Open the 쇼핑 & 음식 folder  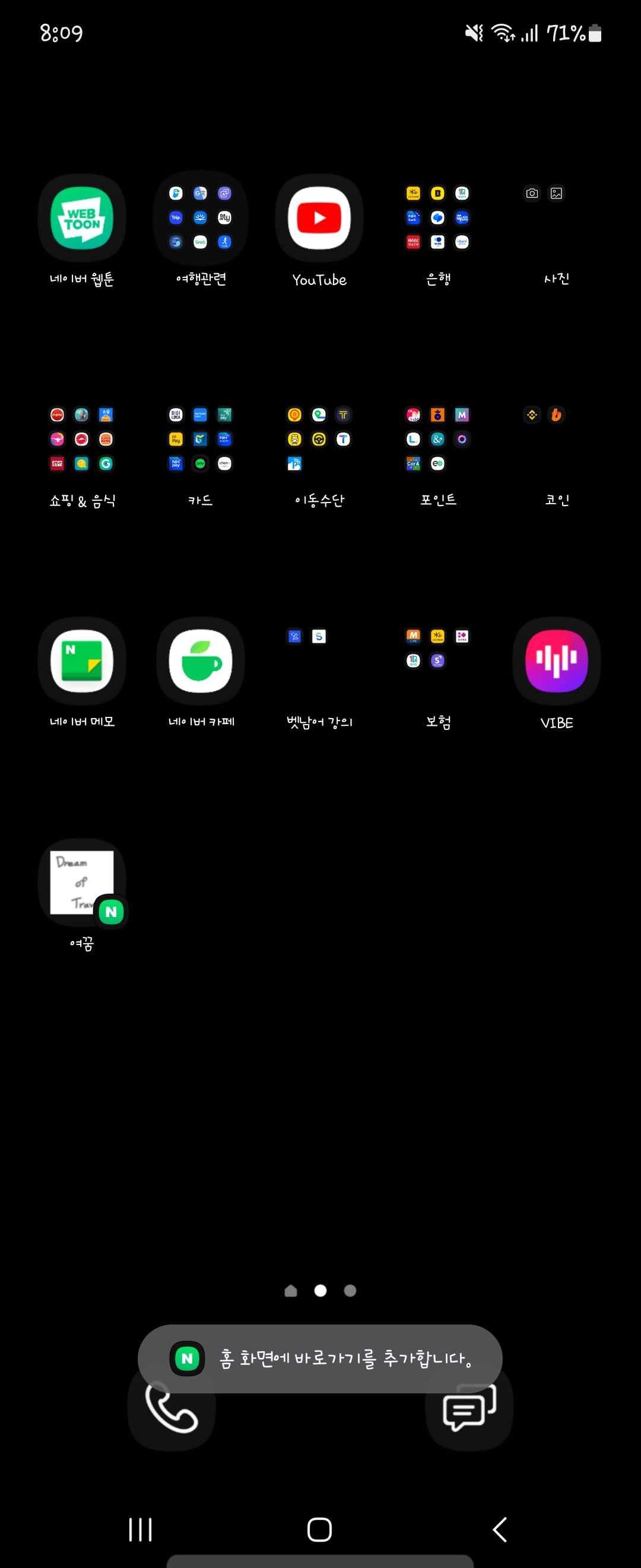81,440
